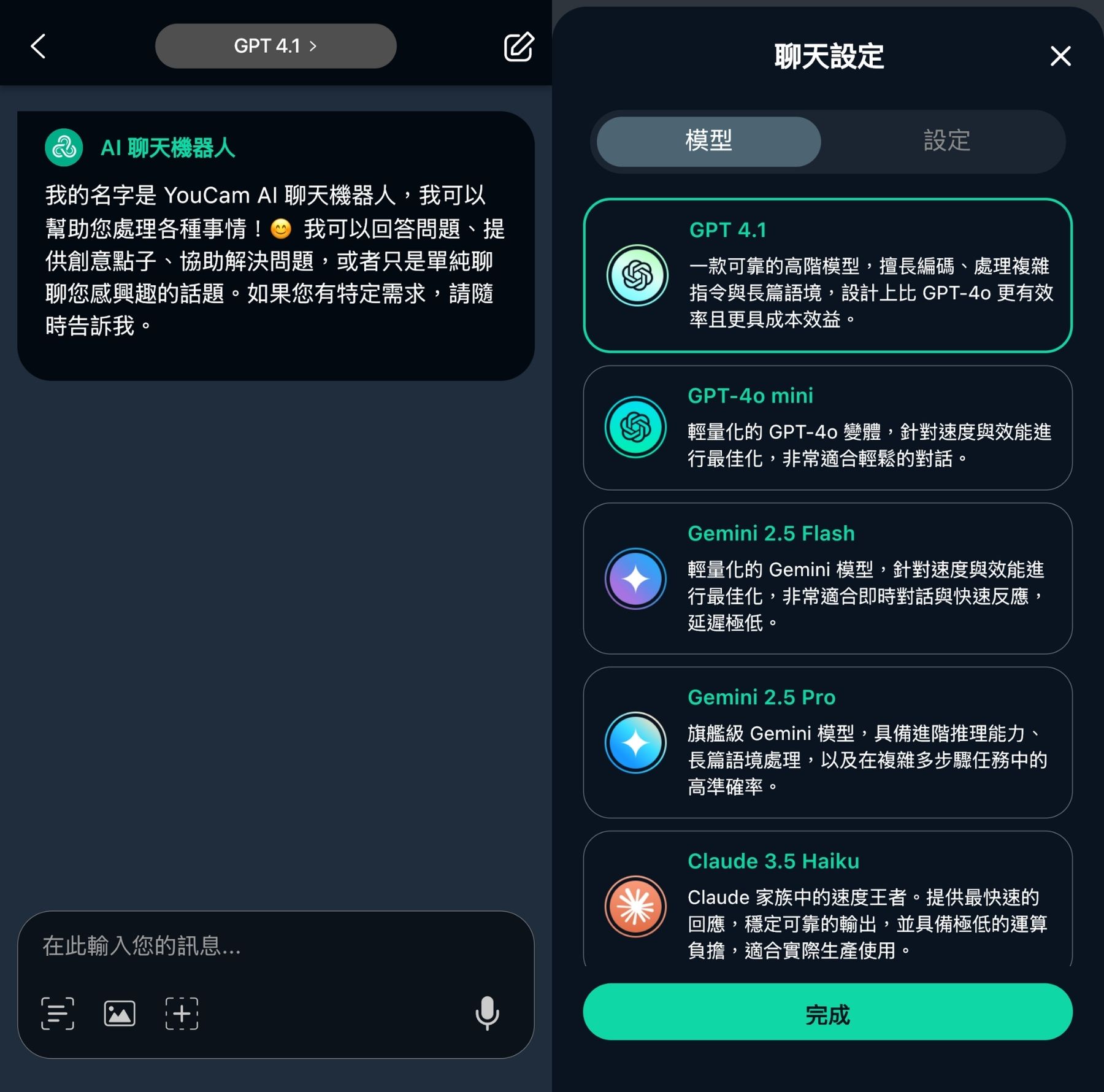This screenshot has height=1092, width=1104.
Task: Open the text scan icon
Action: (x=58, y=1013)
